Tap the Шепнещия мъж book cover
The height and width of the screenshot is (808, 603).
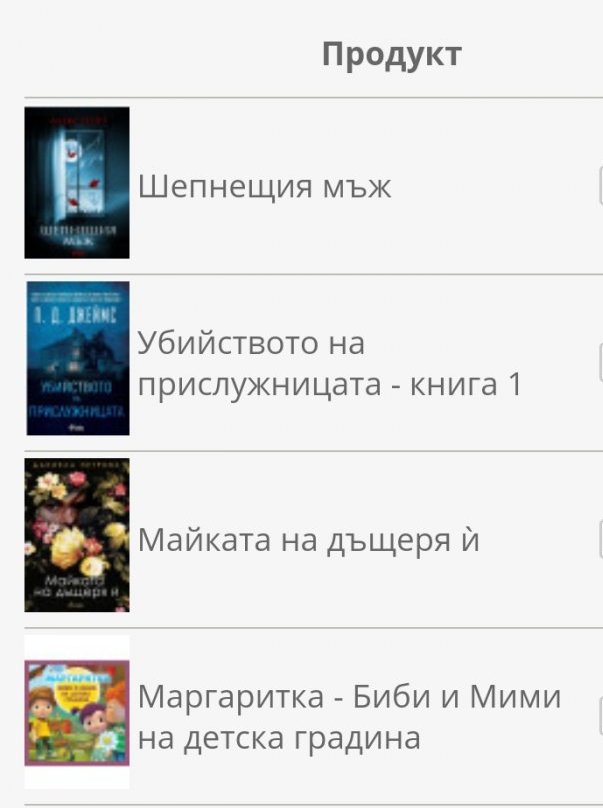[77, 183]
